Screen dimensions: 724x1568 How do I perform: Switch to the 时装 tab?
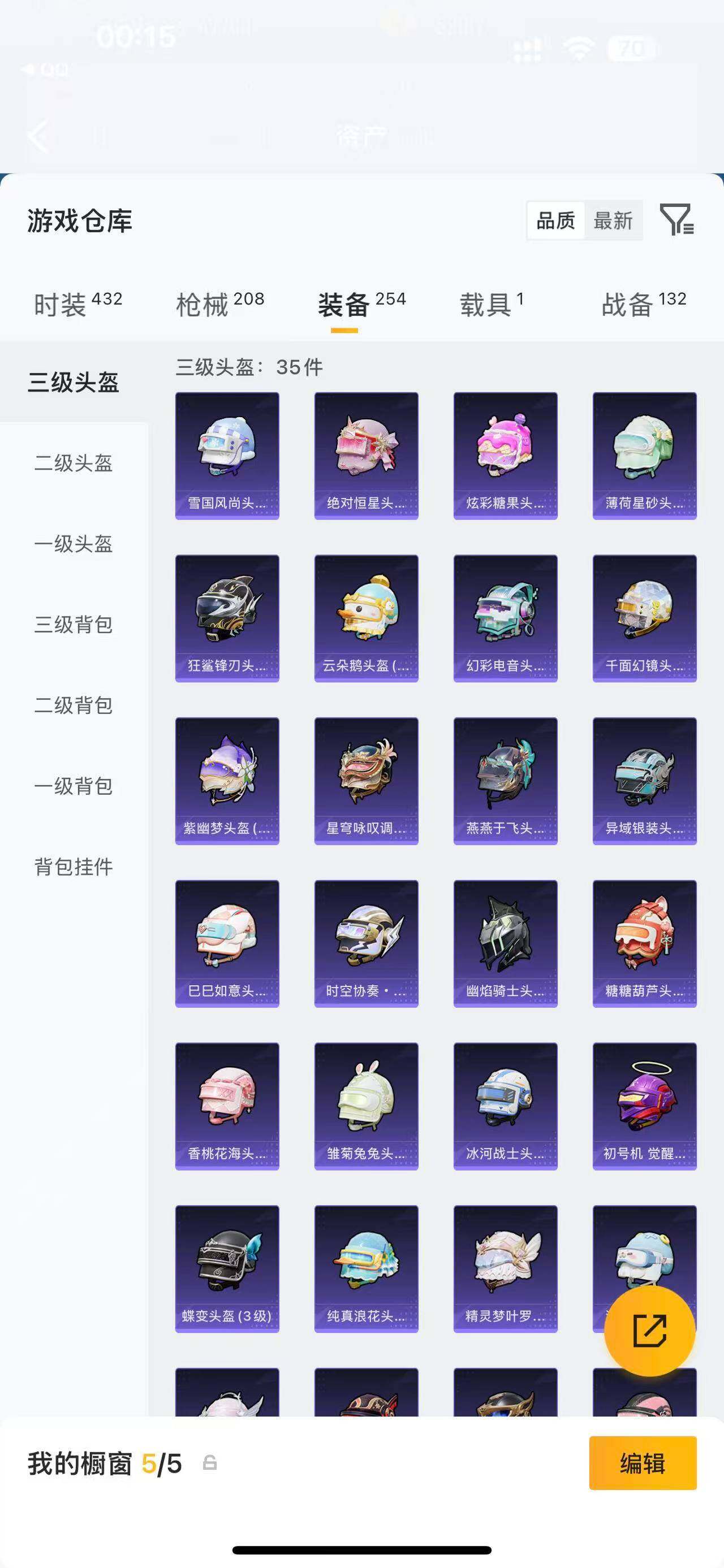coord(77,304)
